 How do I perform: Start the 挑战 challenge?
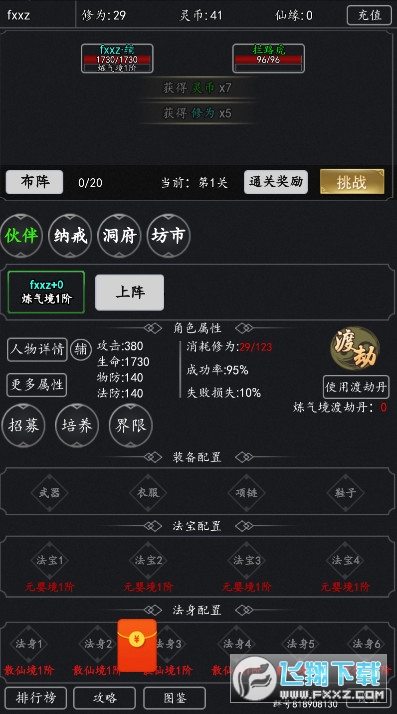click(x=352, y=182)
